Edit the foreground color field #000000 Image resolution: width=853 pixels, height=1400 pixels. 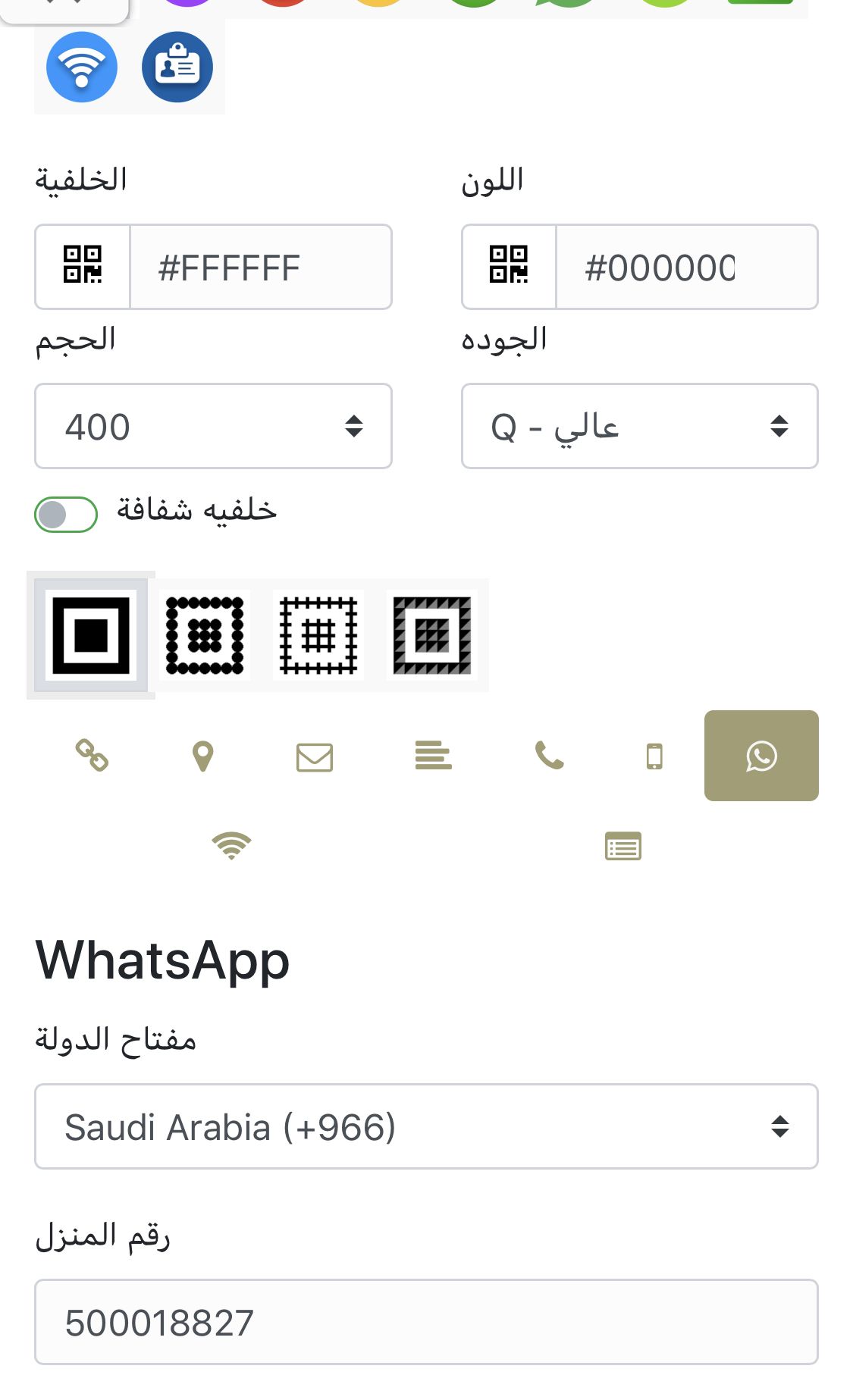[687, 267]
